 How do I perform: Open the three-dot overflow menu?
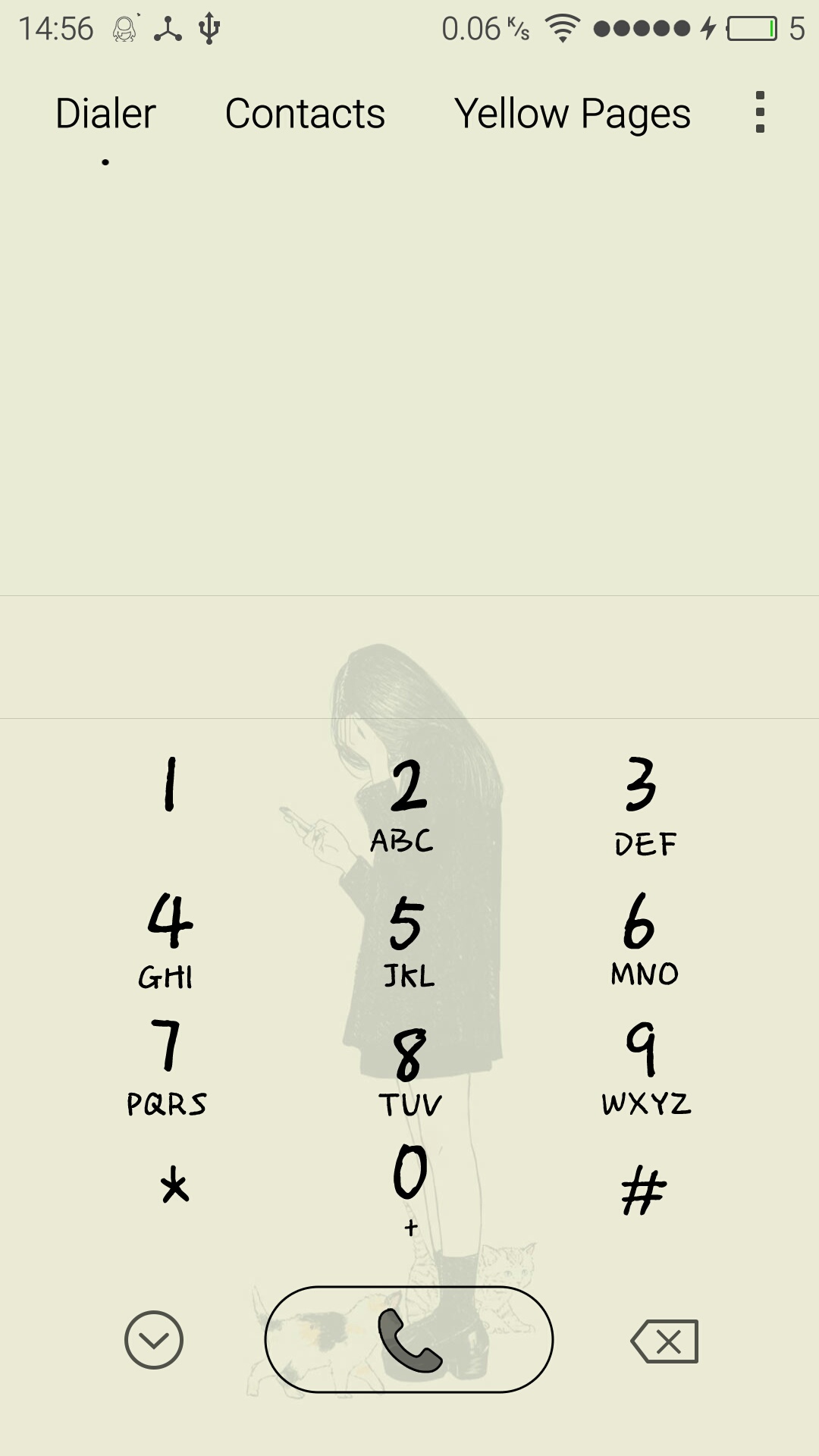[760, 112]
